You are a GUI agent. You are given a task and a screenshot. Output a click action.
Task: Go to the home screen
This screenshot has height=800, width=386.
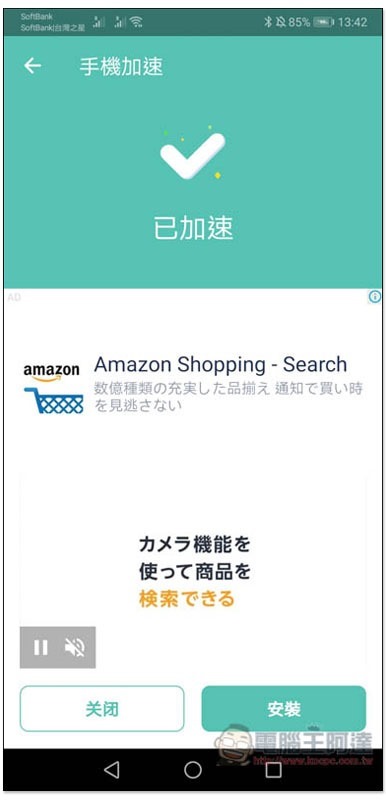[x=193, y=769]
